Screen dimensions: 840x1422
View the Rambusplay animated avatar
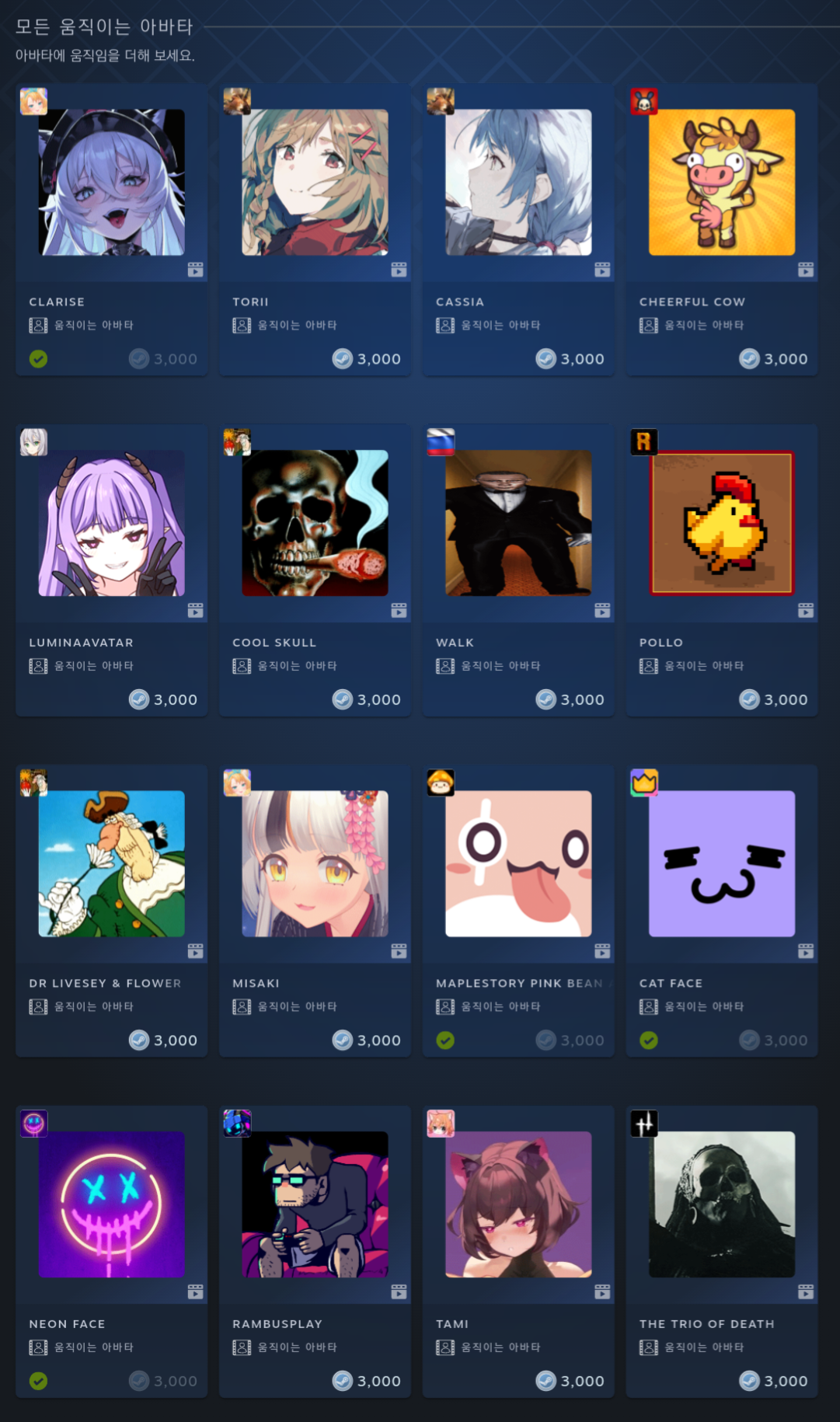click(x=315, y=1204)
